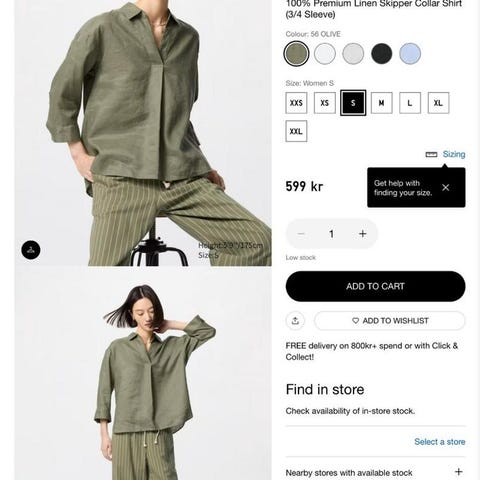Image resolution: width=480 pixels, height=480 pixels.
Task: Select size XXS
Action: [296, 103]
